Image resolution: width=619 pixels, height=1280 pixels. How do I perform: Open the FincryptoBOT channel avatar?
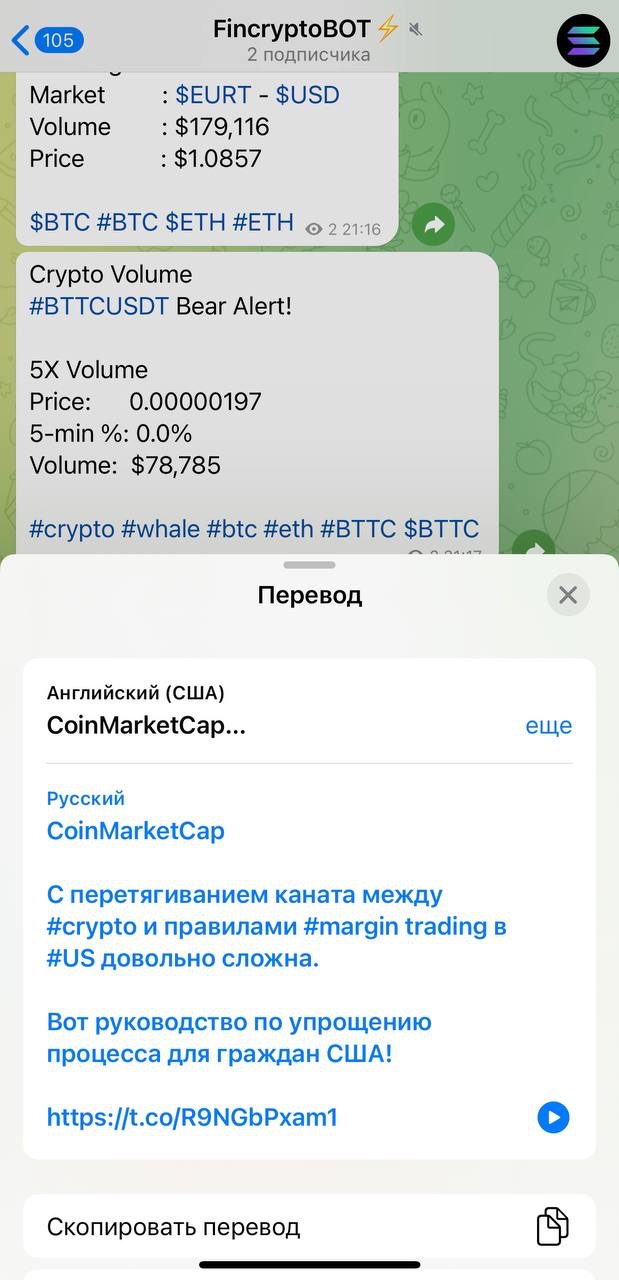[583, 41]
